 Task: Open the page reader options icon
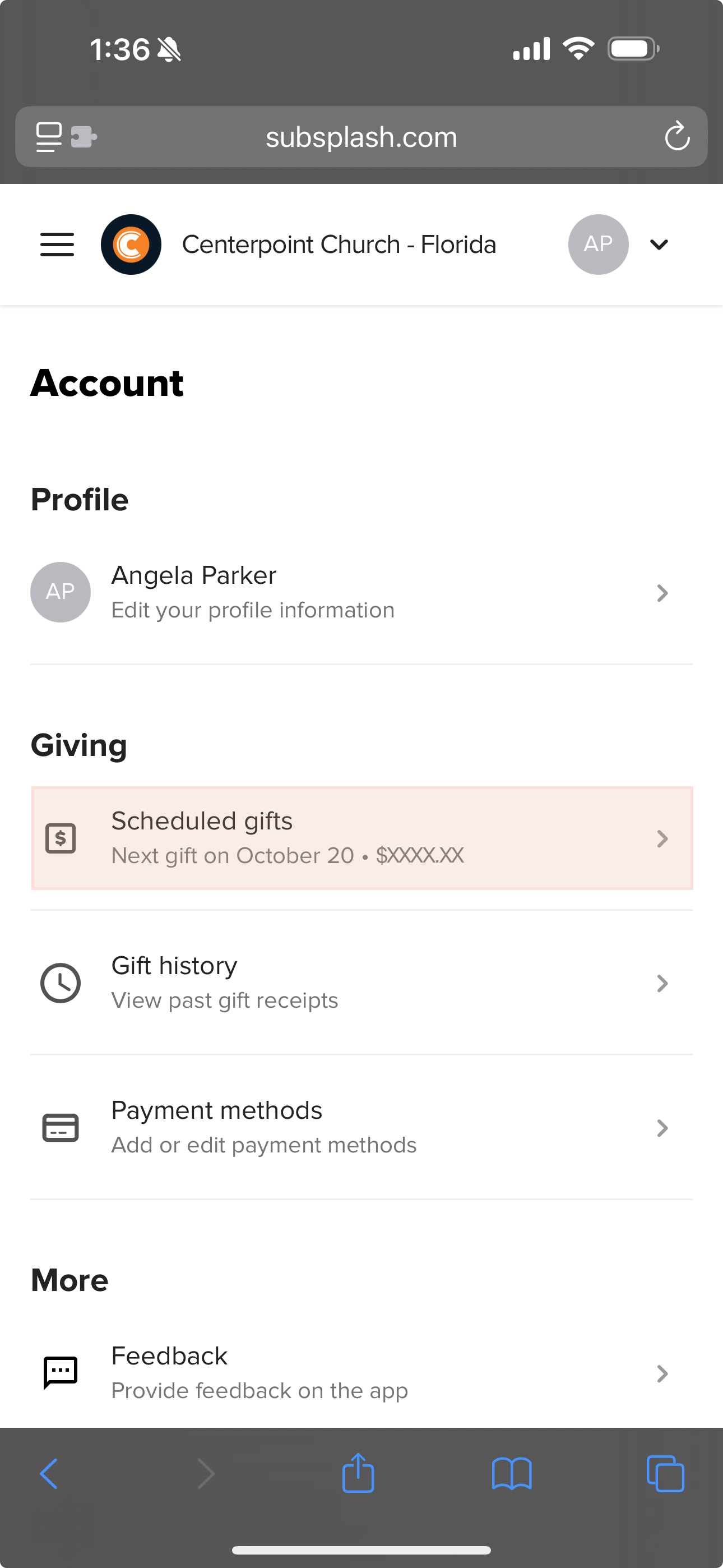pos(49,137)
